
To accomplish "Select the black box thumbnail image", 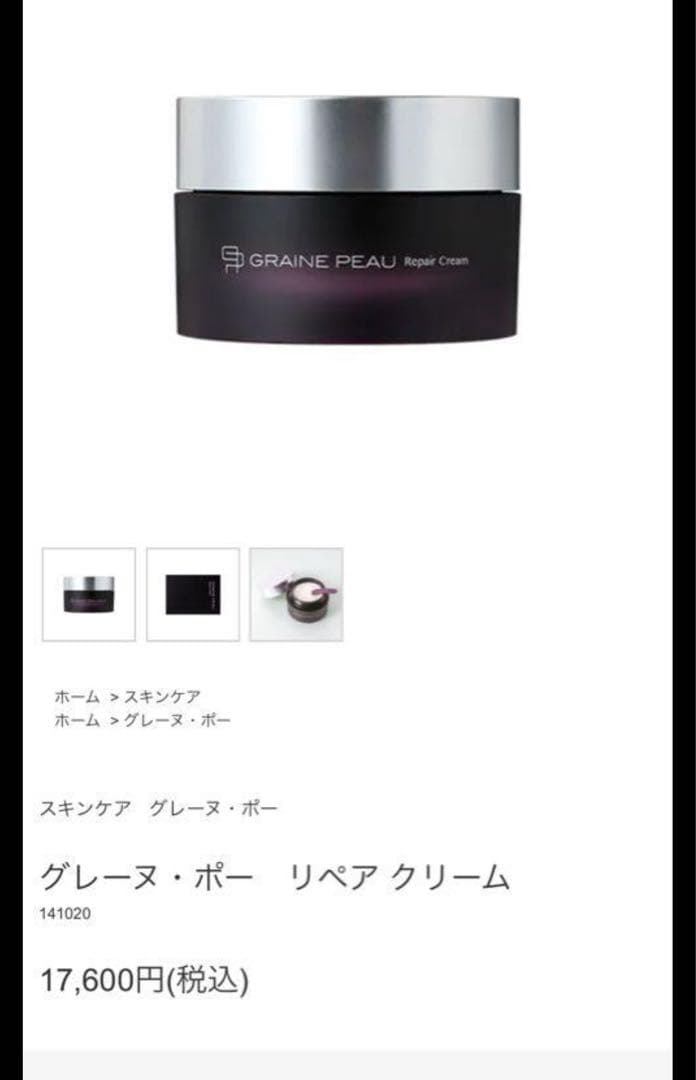I will [x=193, y=594].
